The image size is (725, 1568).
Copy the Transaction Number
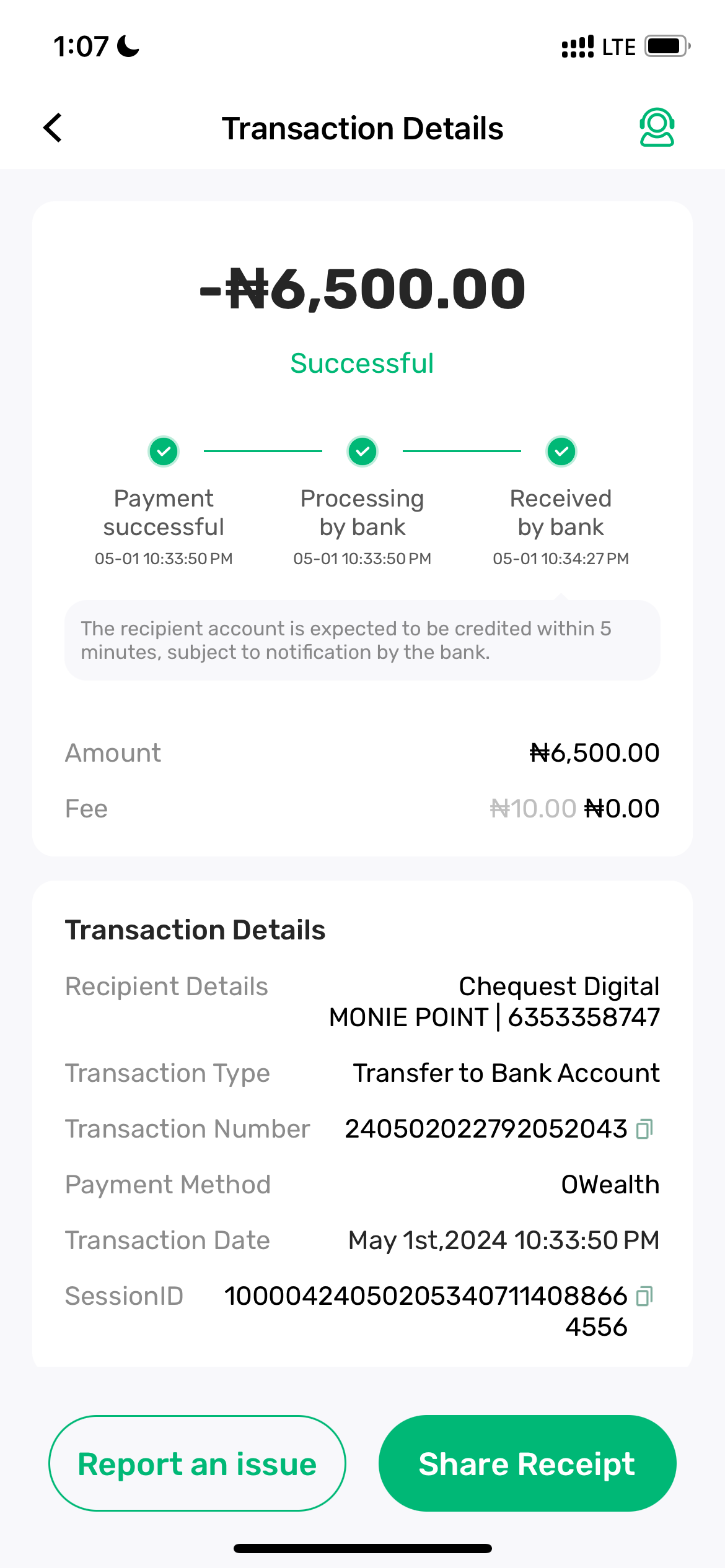click(x=644, y=1129)
